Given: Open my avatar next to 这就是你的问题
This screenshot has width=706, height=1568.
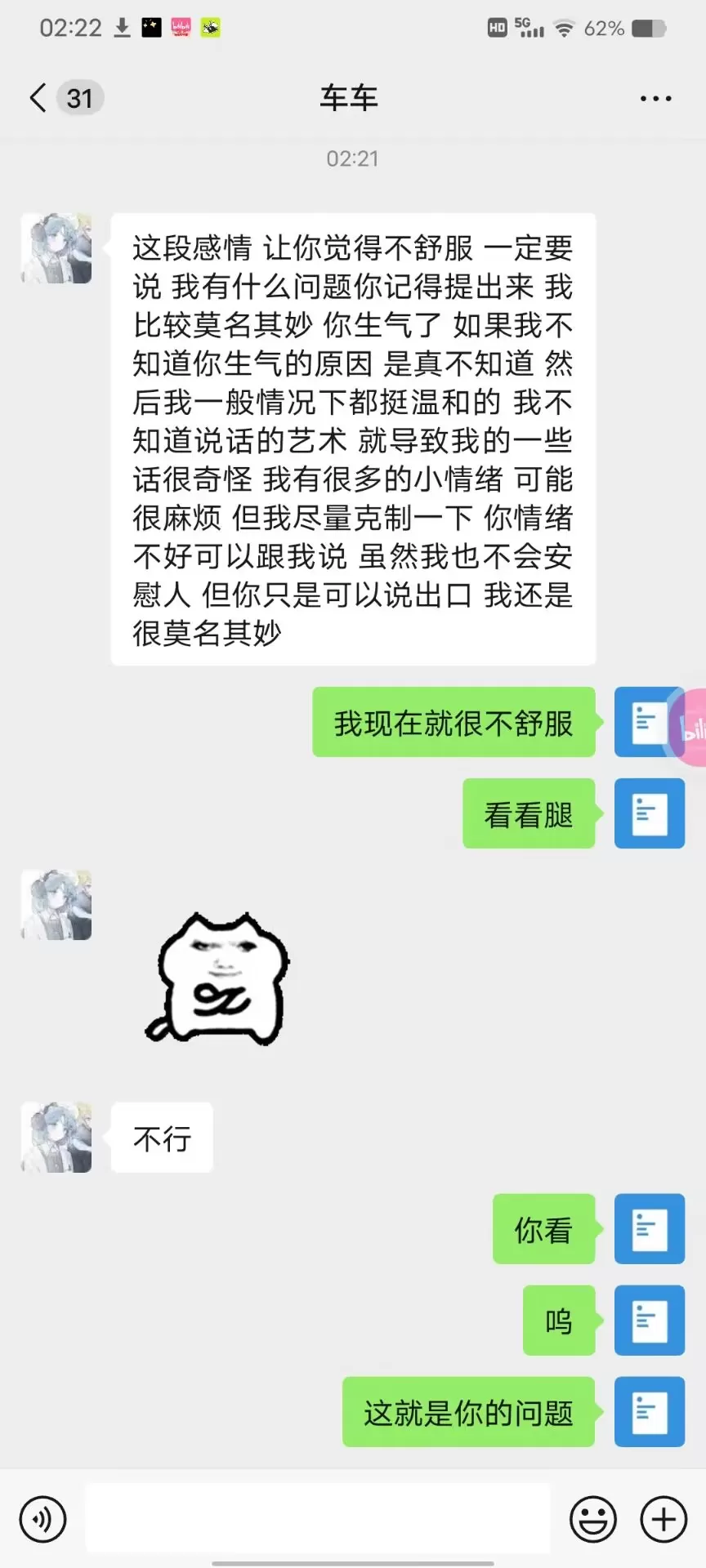Looking at the screenshot, I should [x=649, y=1412].
